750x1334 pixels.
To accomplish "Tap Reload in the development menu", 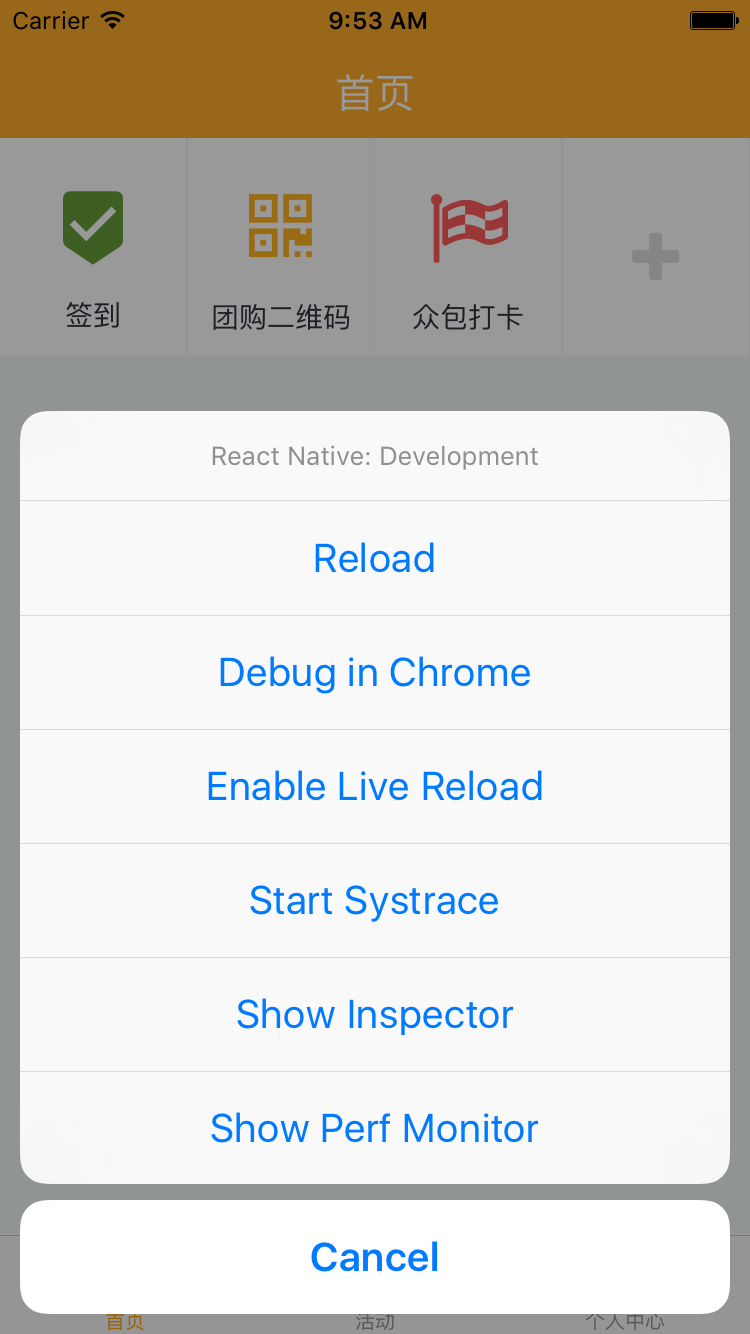I will [x=374, y=558].
